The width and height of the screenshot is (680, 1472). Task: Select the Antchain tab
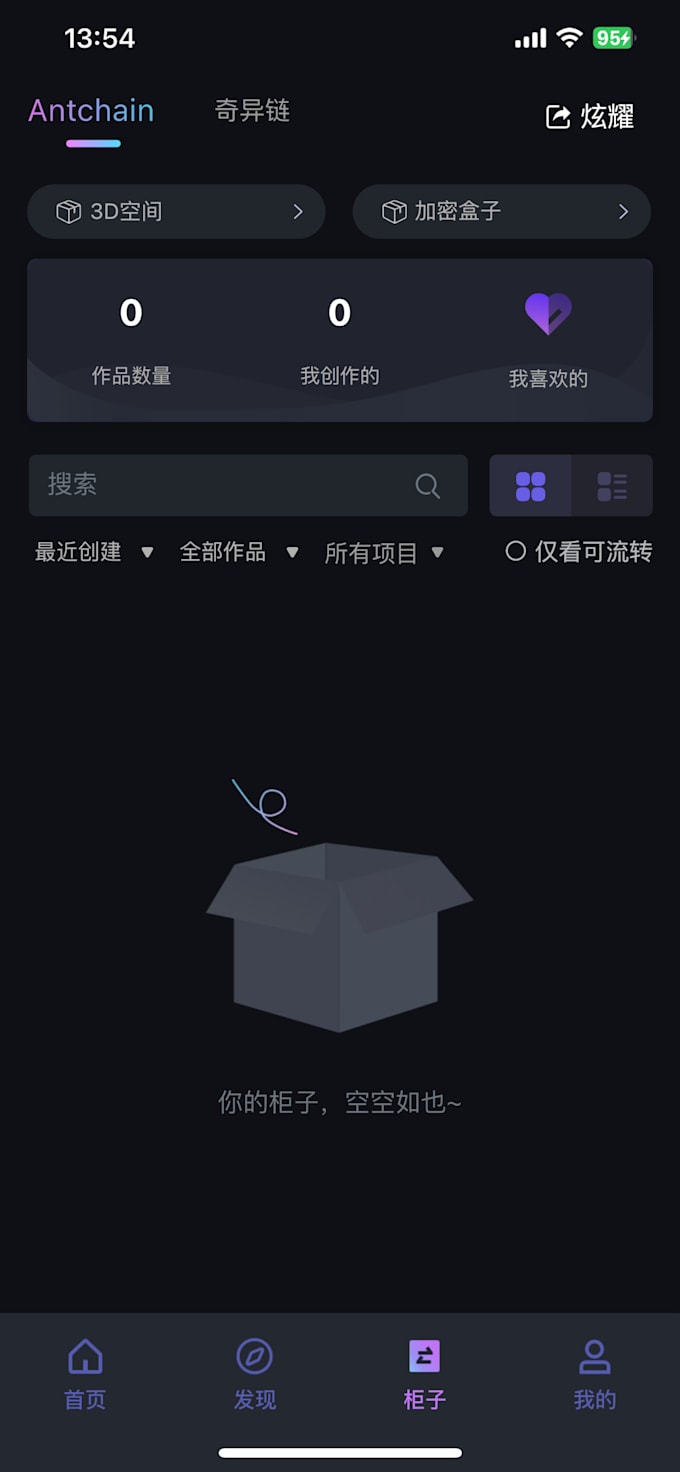pos(91,111)
